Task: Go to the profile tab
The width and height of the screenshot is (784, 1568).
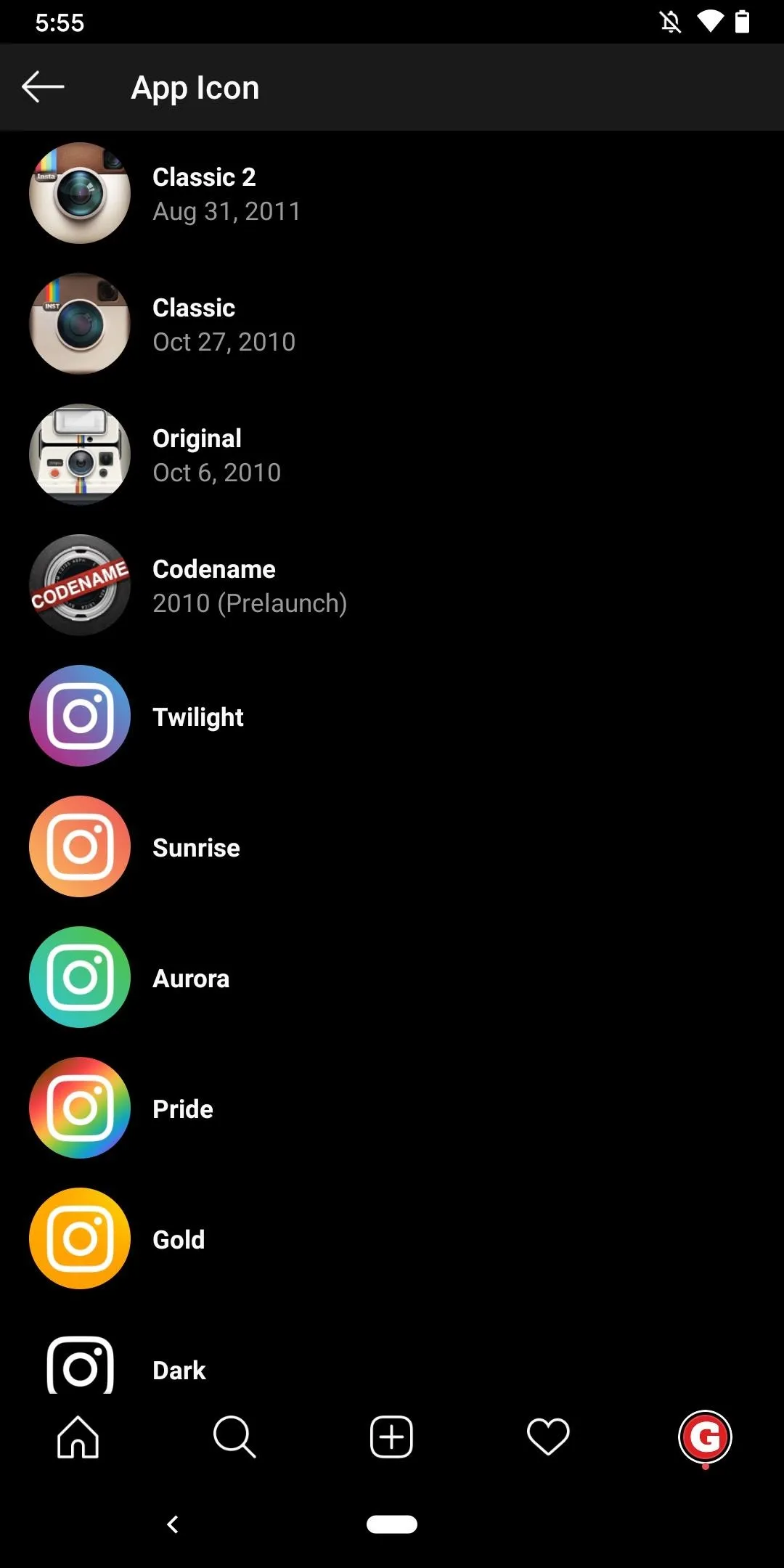Action: tap(705, 1437)
